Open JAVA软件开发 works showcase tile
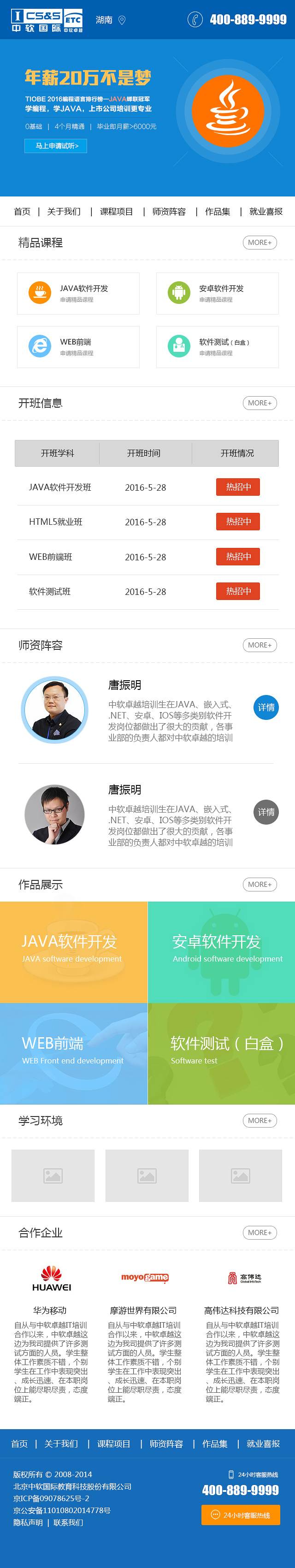This screenshot has width=295, height=1568. pos(74,951)
